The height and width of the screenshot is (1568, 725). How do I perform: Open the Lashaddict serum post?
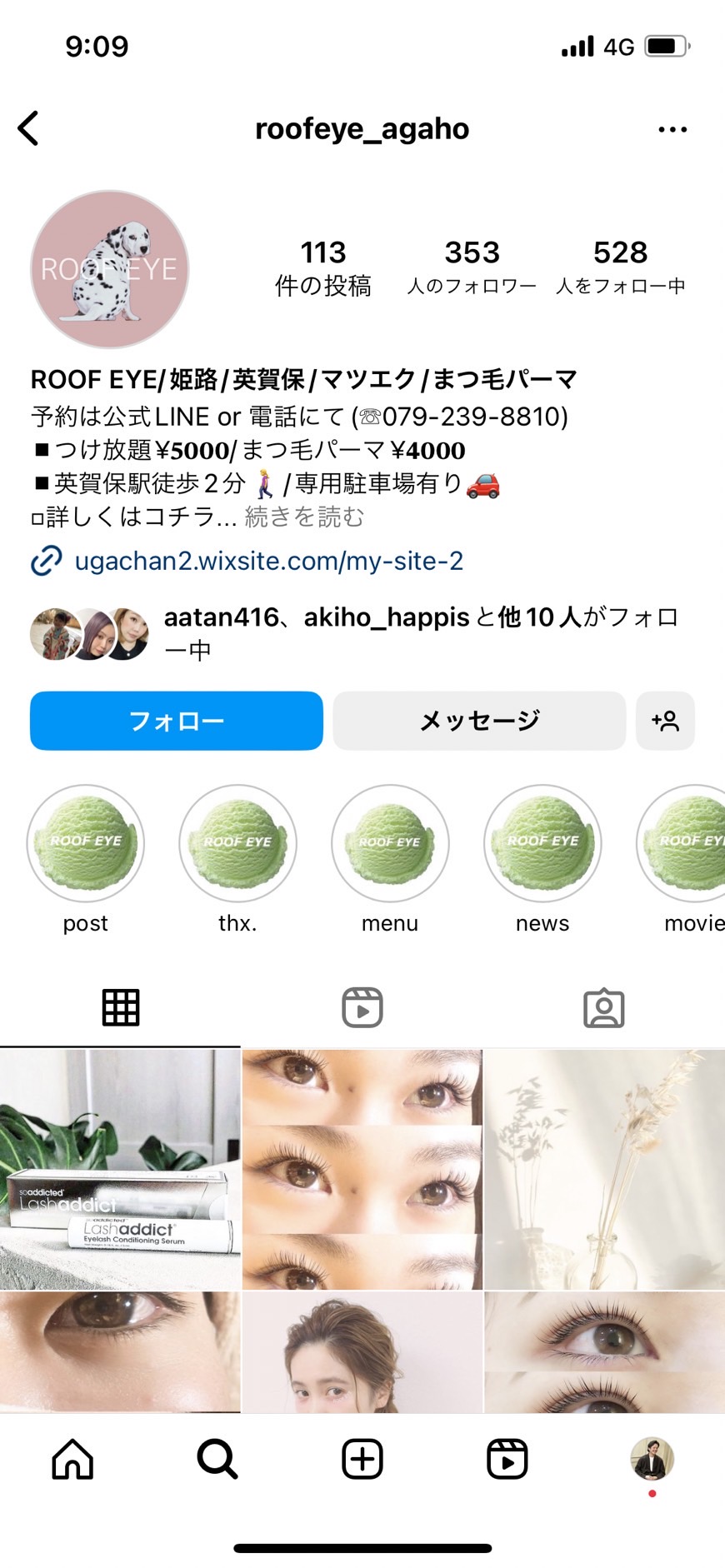point(120,1169)
